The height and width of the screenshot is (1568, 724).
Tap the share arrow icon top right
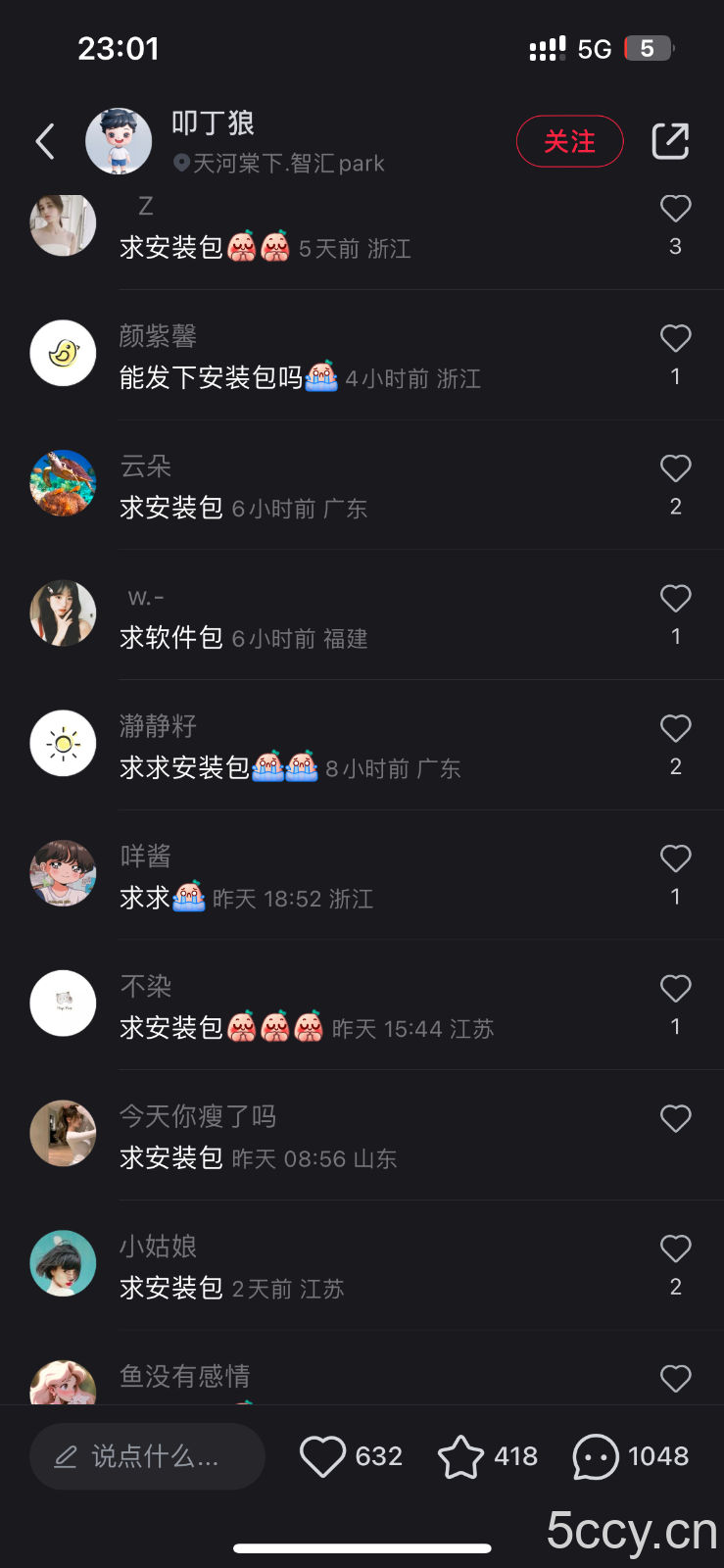pyautogui.click(x=670, y=141)
